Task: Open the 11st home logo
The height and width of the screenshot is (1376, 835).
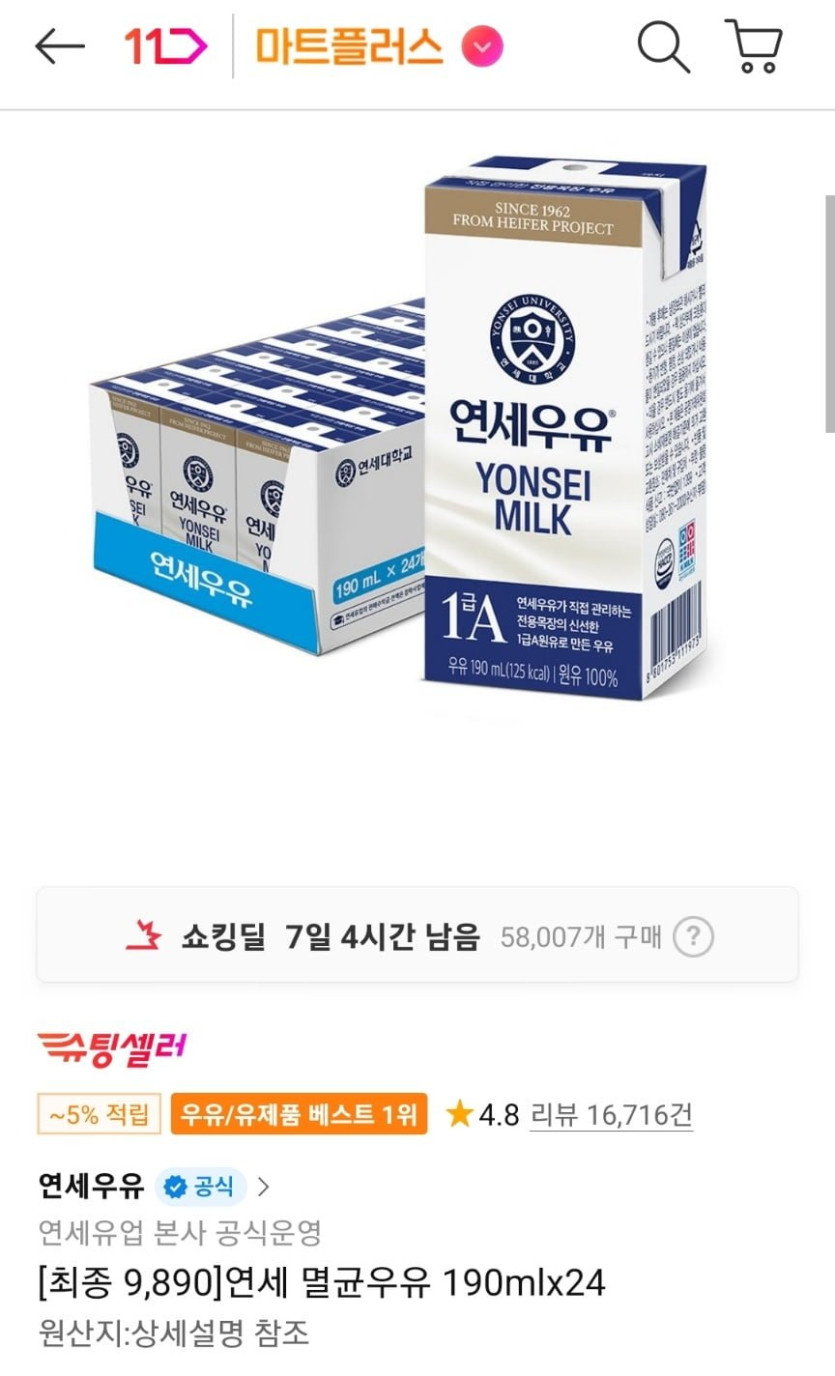Action: tap(165, 46)
